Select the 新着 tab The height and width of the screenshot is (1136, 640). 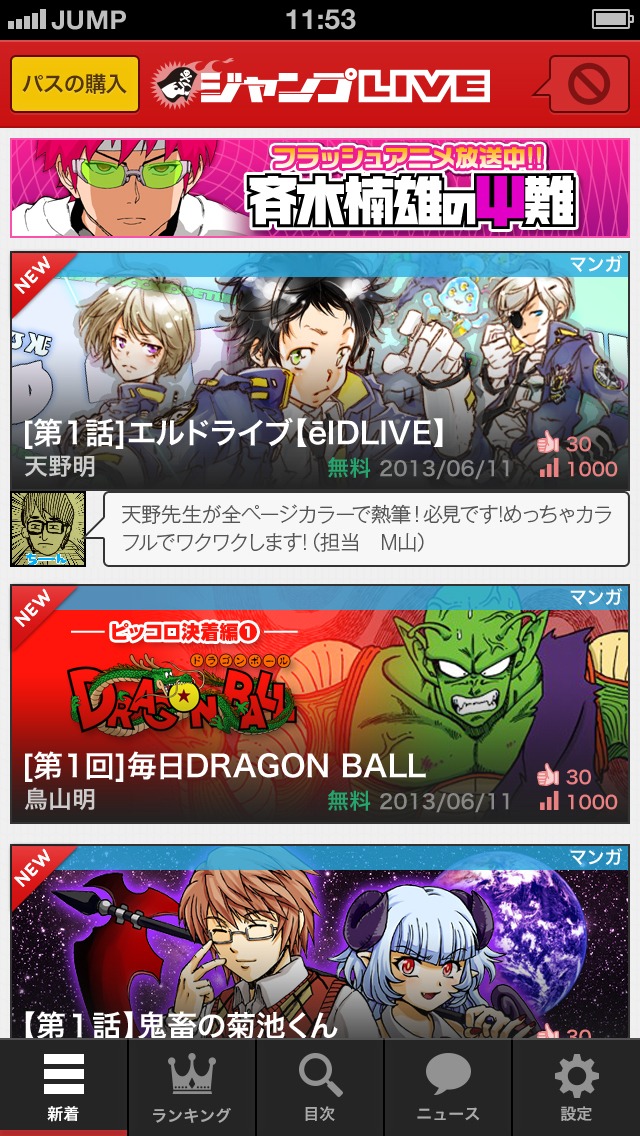click(x=63, y=1087)
